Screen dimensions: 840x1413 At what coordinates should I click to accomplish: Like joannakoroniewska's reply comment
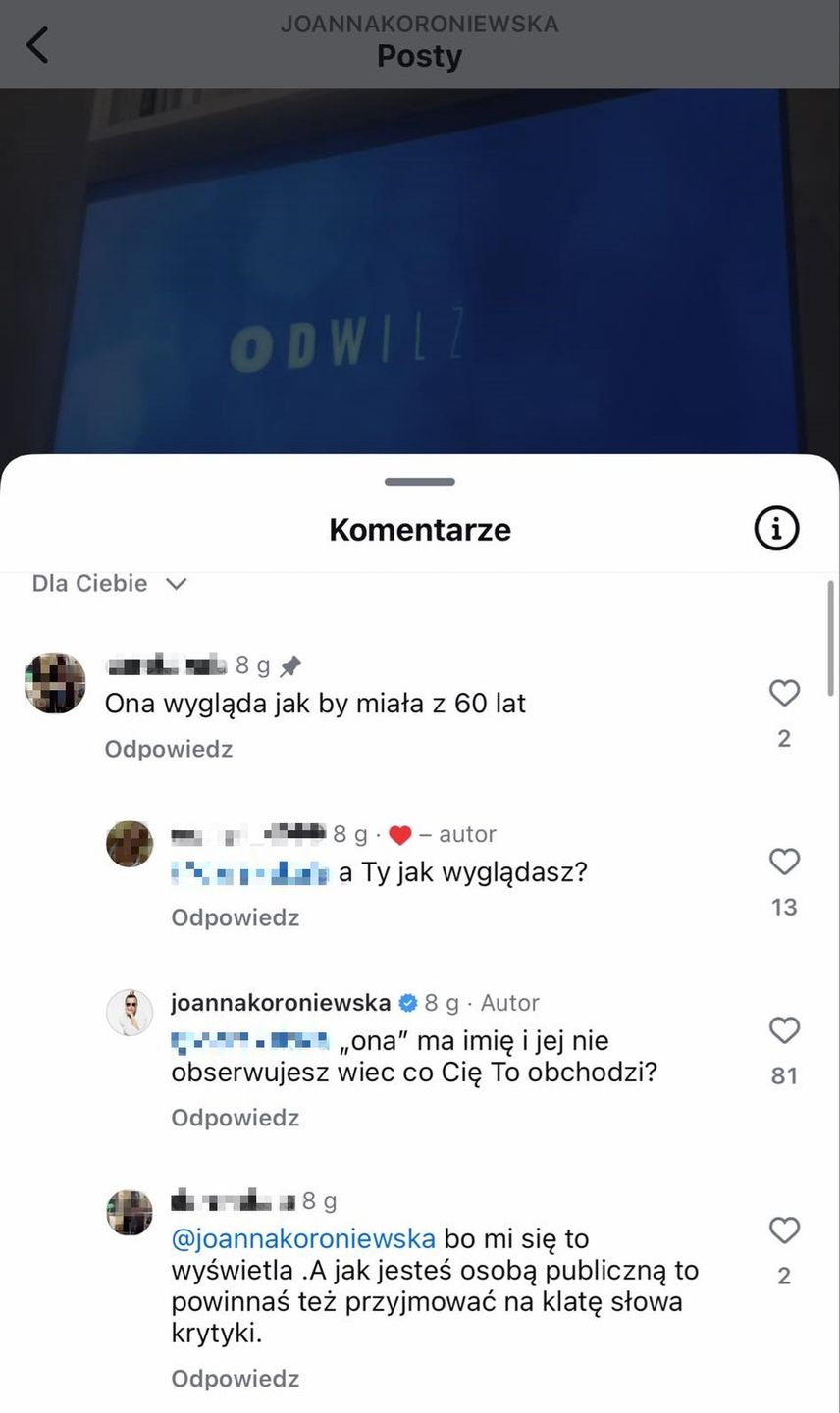coord(783,1031)
